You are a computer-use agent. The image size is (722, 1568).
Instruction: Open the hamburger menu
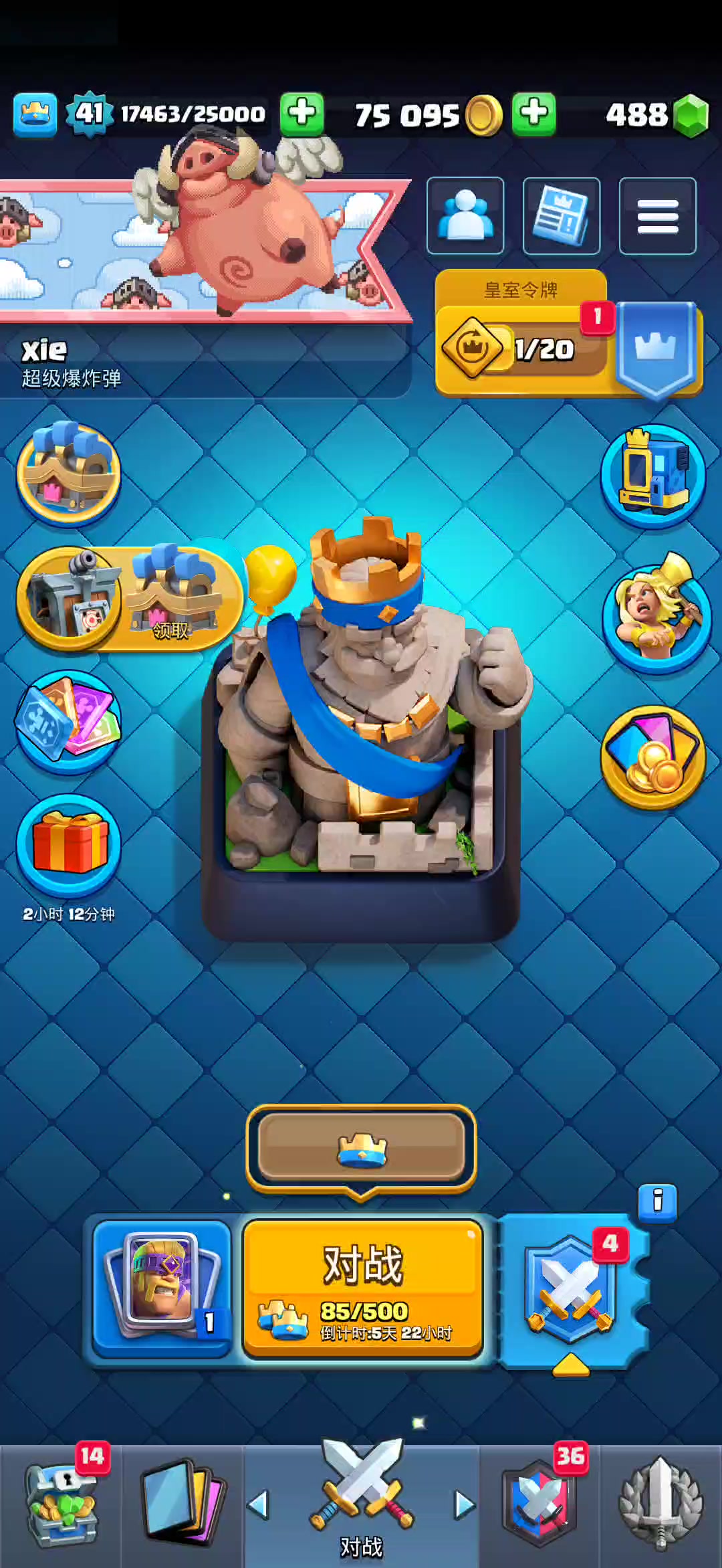658,216
